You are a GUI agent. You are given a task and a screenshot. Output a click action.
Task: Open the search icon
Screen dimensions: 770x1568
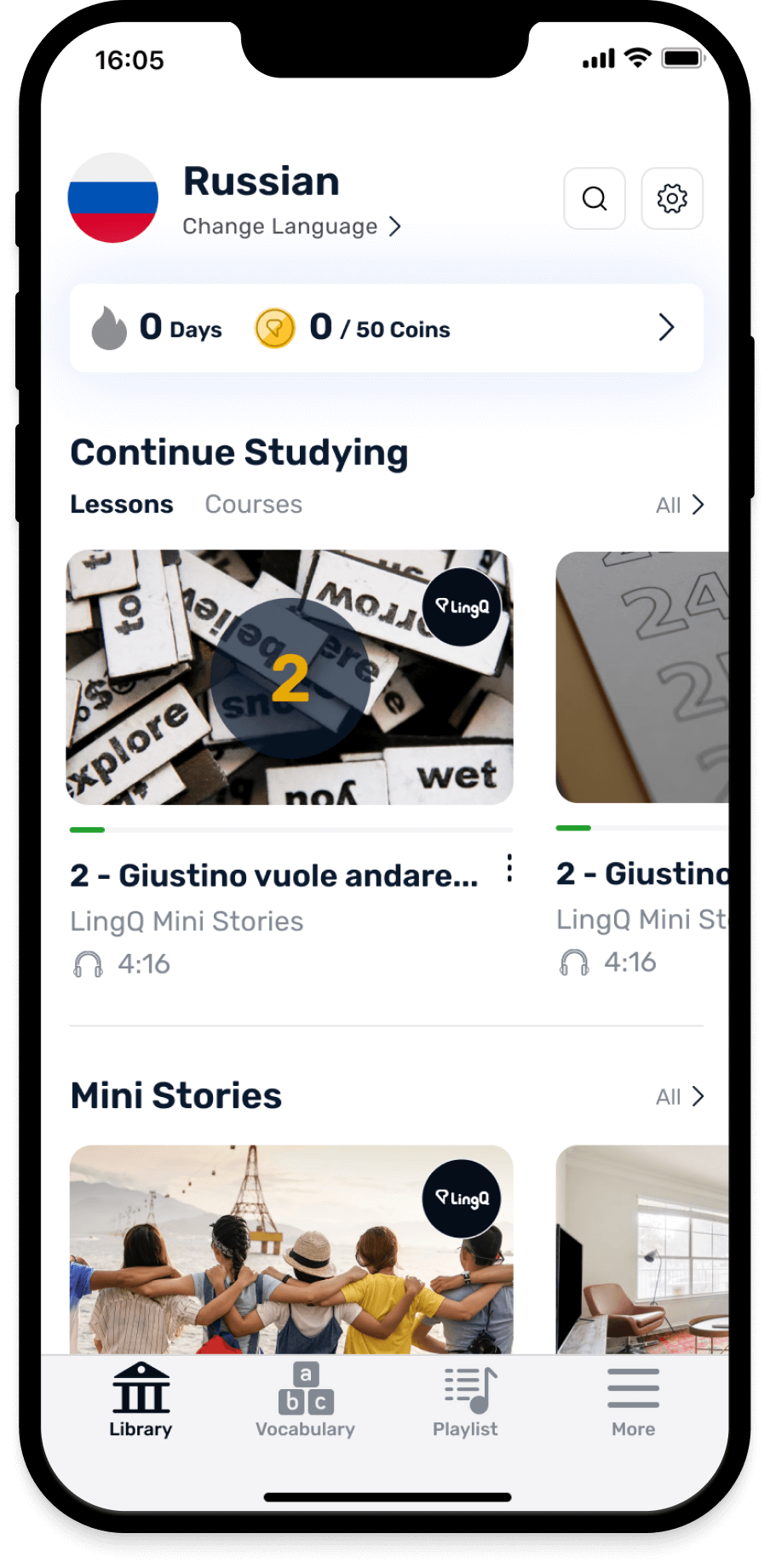[x=595, y=198]
